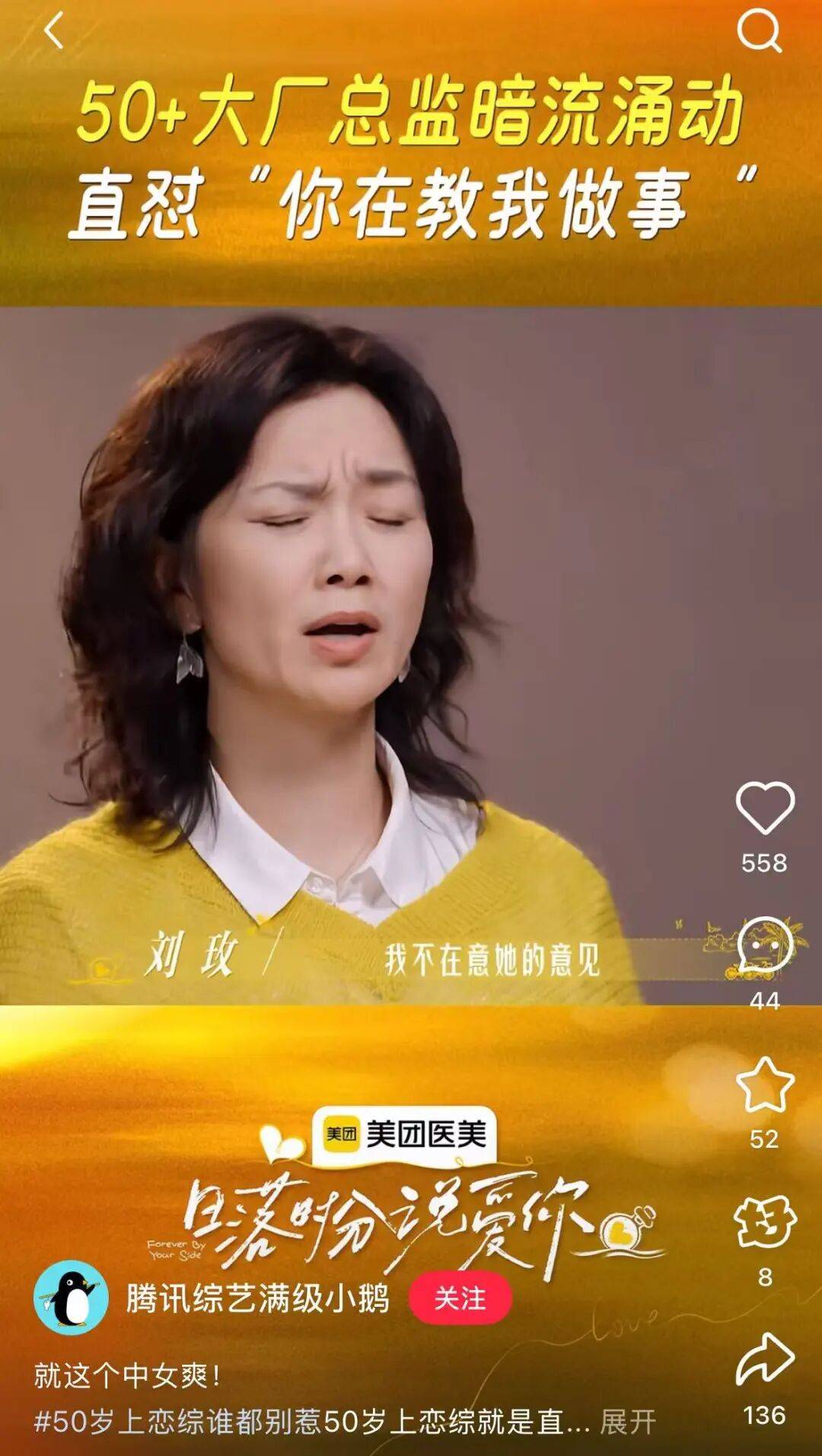The height and width of the screenshot is (1456, 822).
Task: Add this video to favorites
Action: (764, 1086)
